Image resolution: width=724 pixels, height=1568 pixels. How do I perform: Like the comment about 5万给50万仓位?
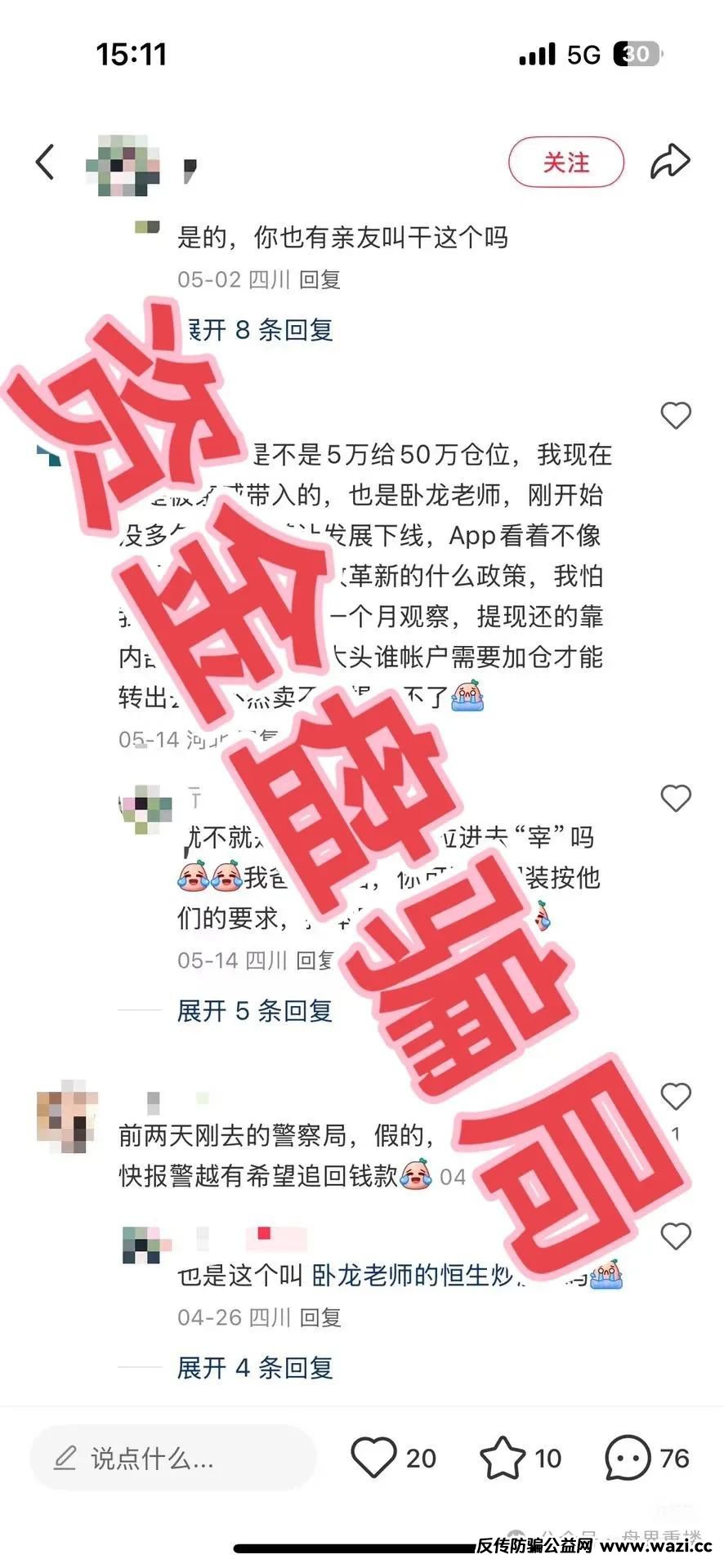click(x=675, y=416)
